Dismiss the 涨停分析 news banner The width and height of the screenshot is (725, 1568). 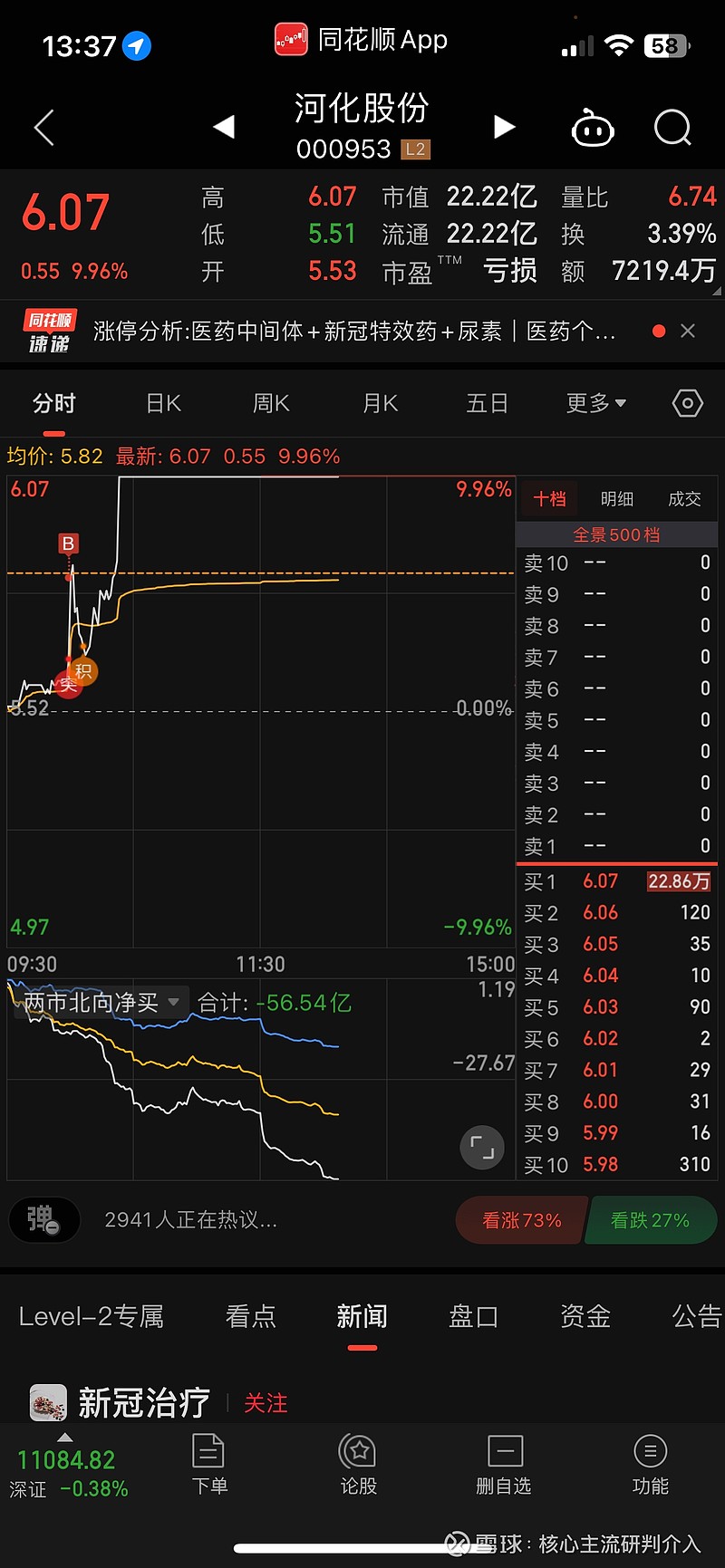pyautogui.click(x=688, y=331)
